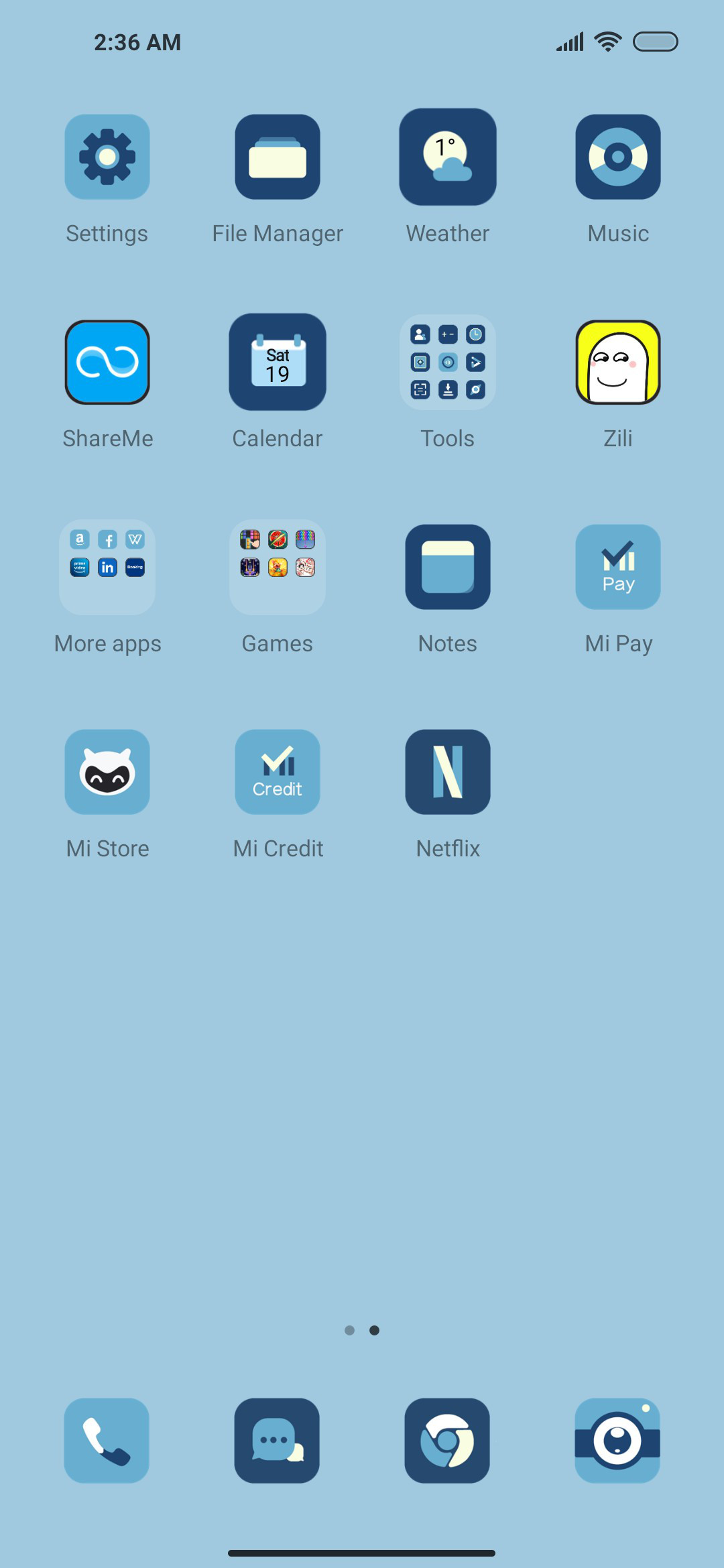
Task: Open the Camera from dock
Action: click(x=617, y=1441)
